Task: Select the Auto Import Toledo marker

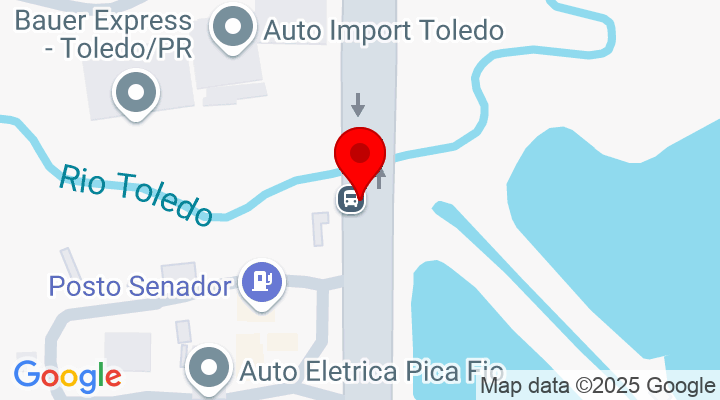Action: tap(235, 29)
